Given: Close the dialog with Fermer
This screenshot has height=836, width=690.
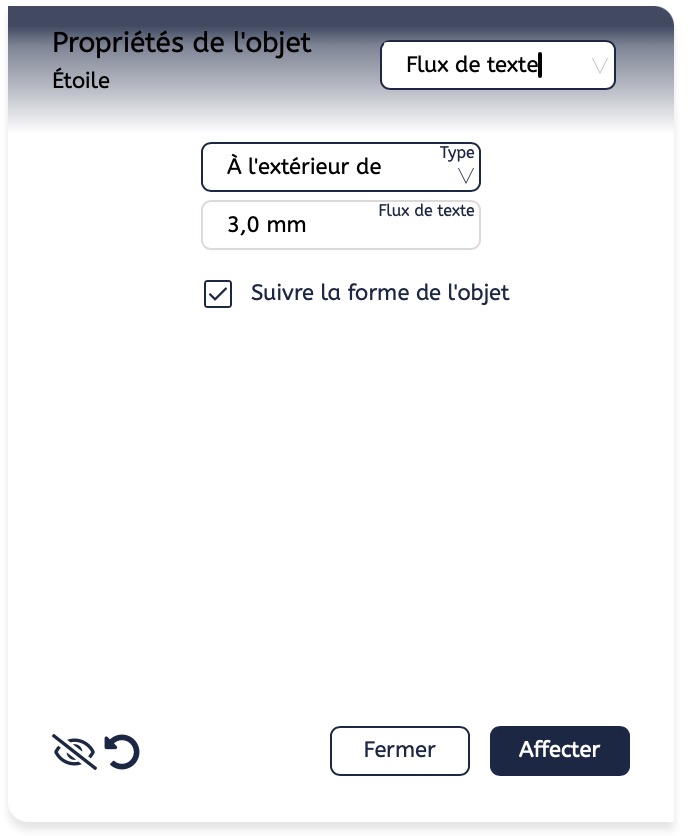Looking at the screenshot, I should (399, 750).
